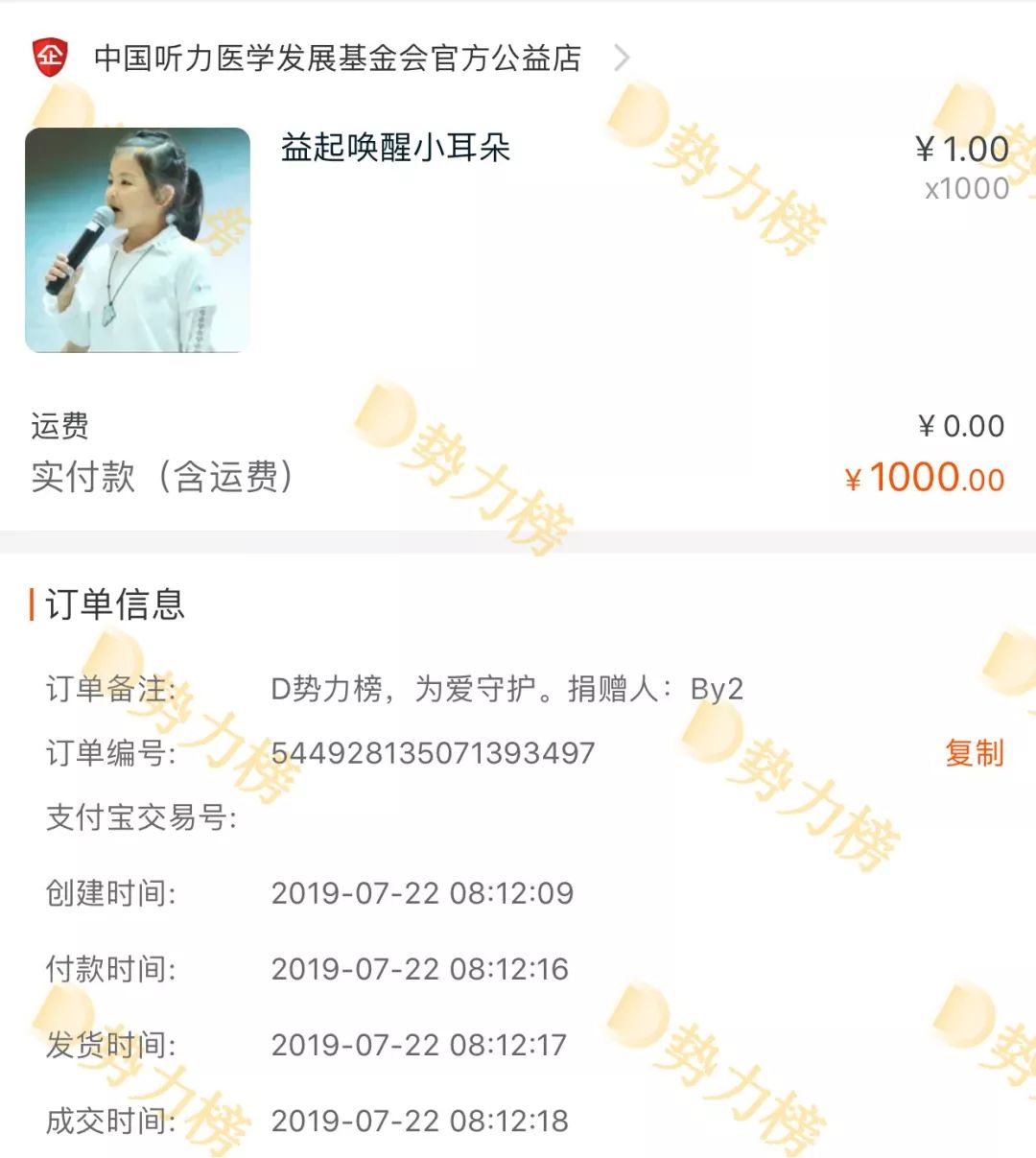Viewport: 1036px width, 1158px height.
Task: Copy the order number with 复制
Action: pos(974,753)
